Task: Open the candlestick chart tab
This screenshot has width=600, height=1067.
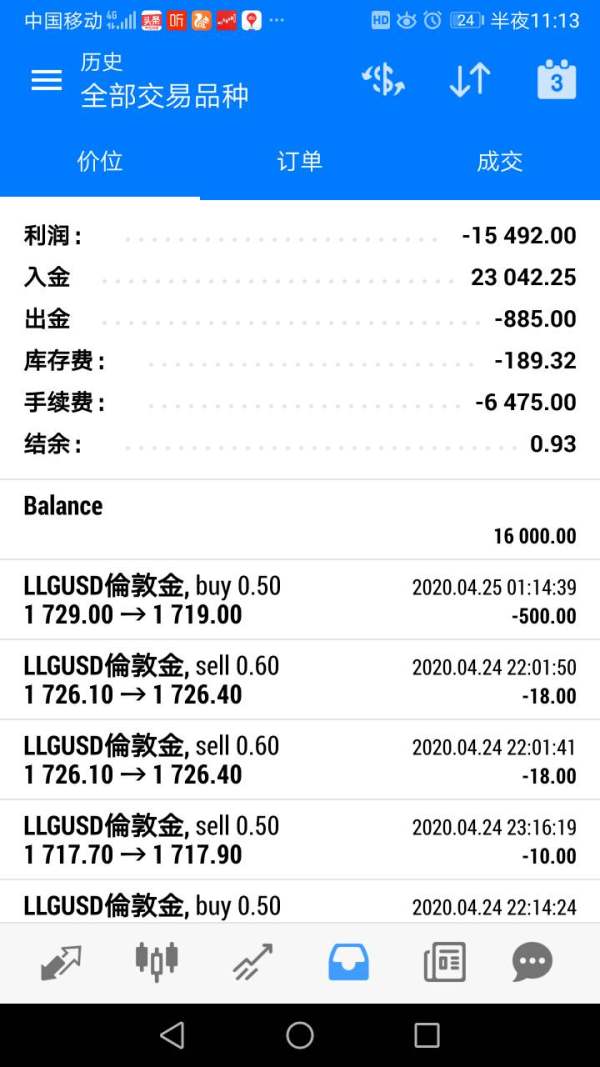Action: tap(156, 962)
